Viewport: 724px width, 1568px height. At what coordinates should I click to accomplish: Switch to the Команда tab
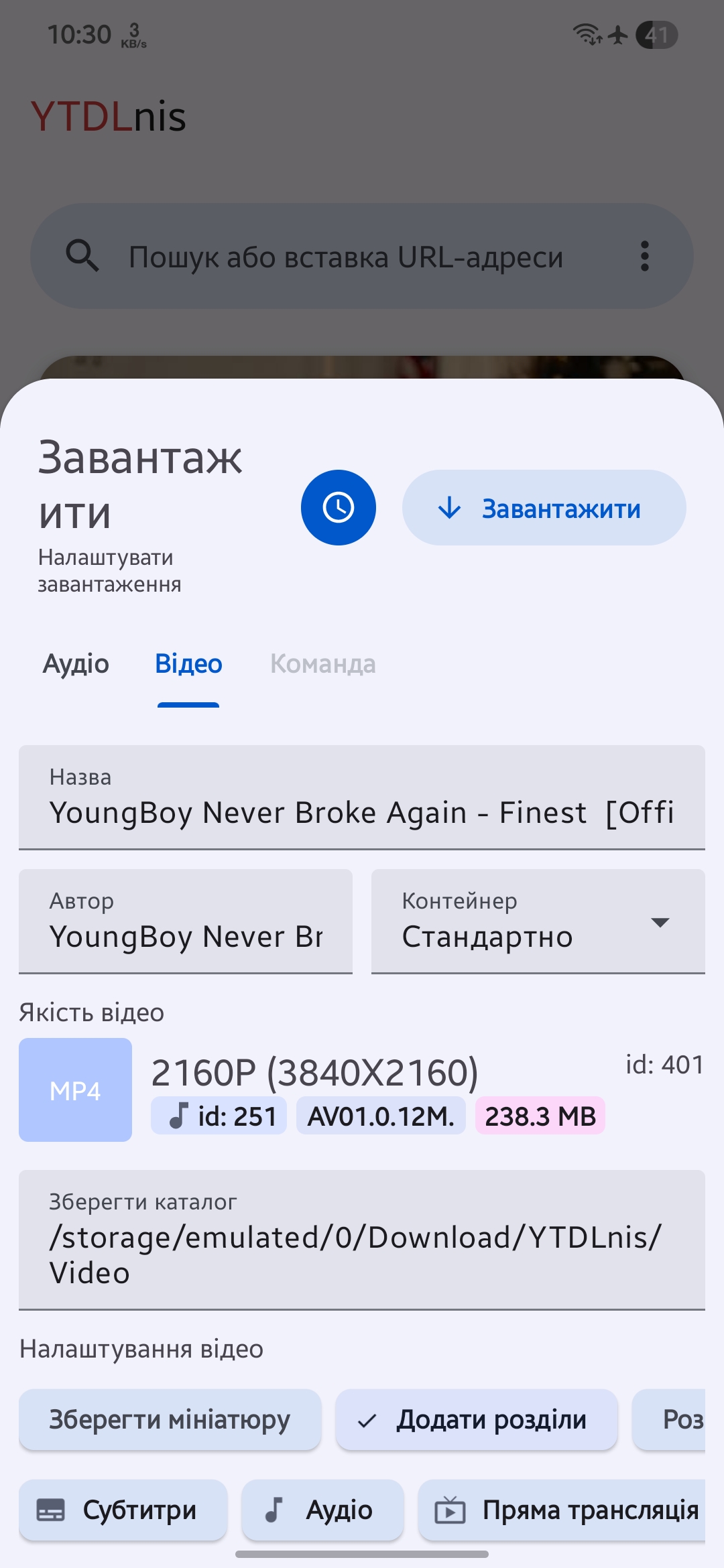click(322, 664)
